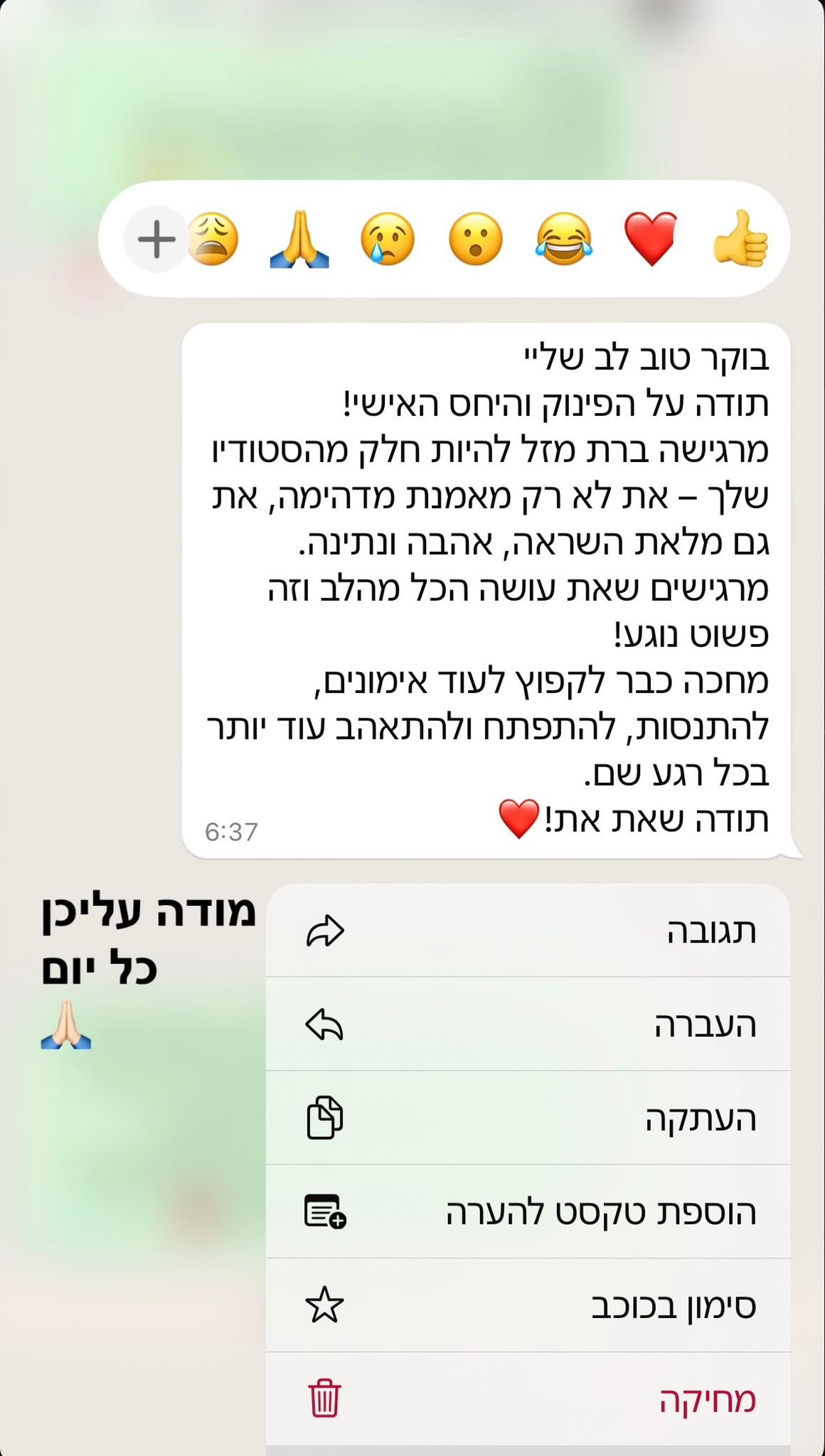This screenshot has height=1456, width=825.
Task: Delete the message with מחיקה
Action: 528,1399
